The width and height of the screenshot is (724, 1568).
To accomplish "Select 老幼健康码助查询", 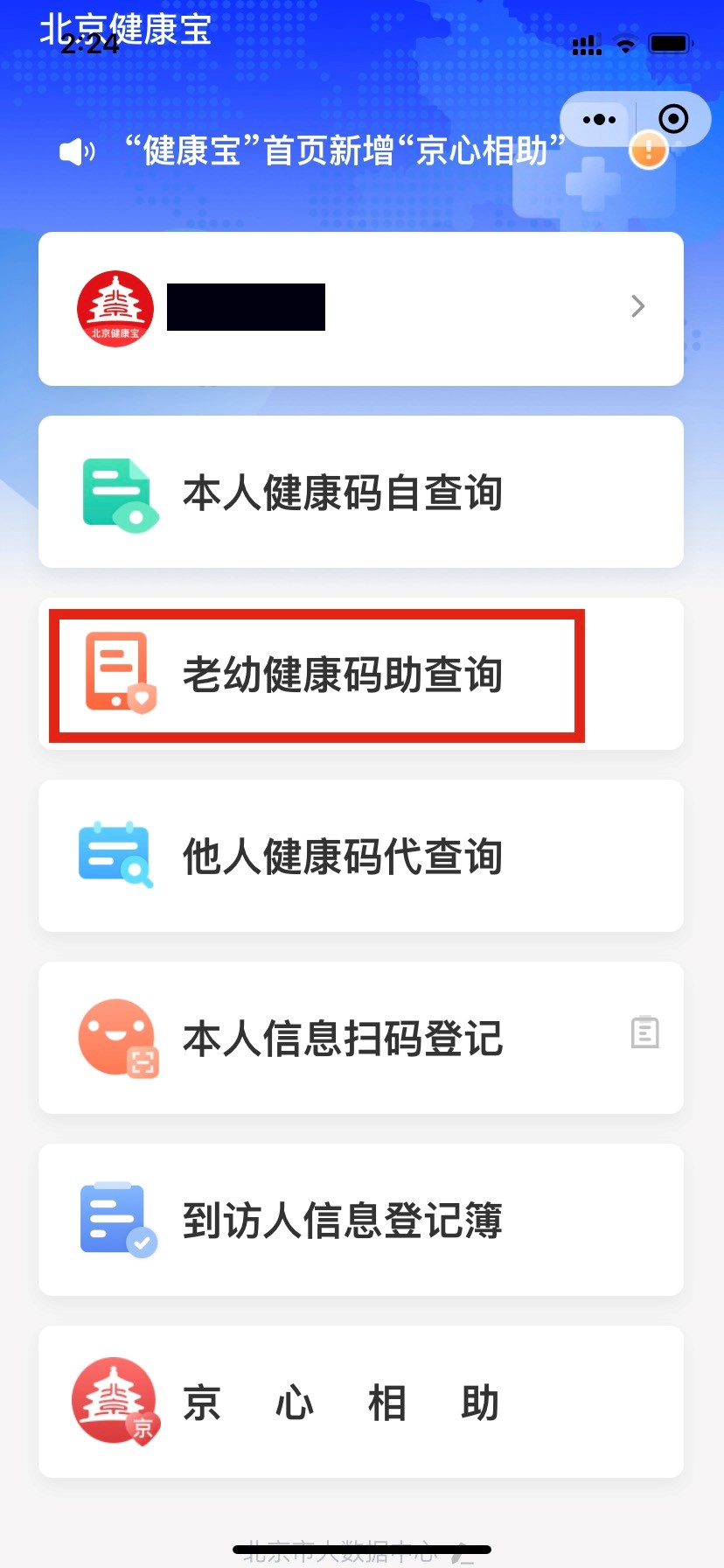I will pos(341,675).
